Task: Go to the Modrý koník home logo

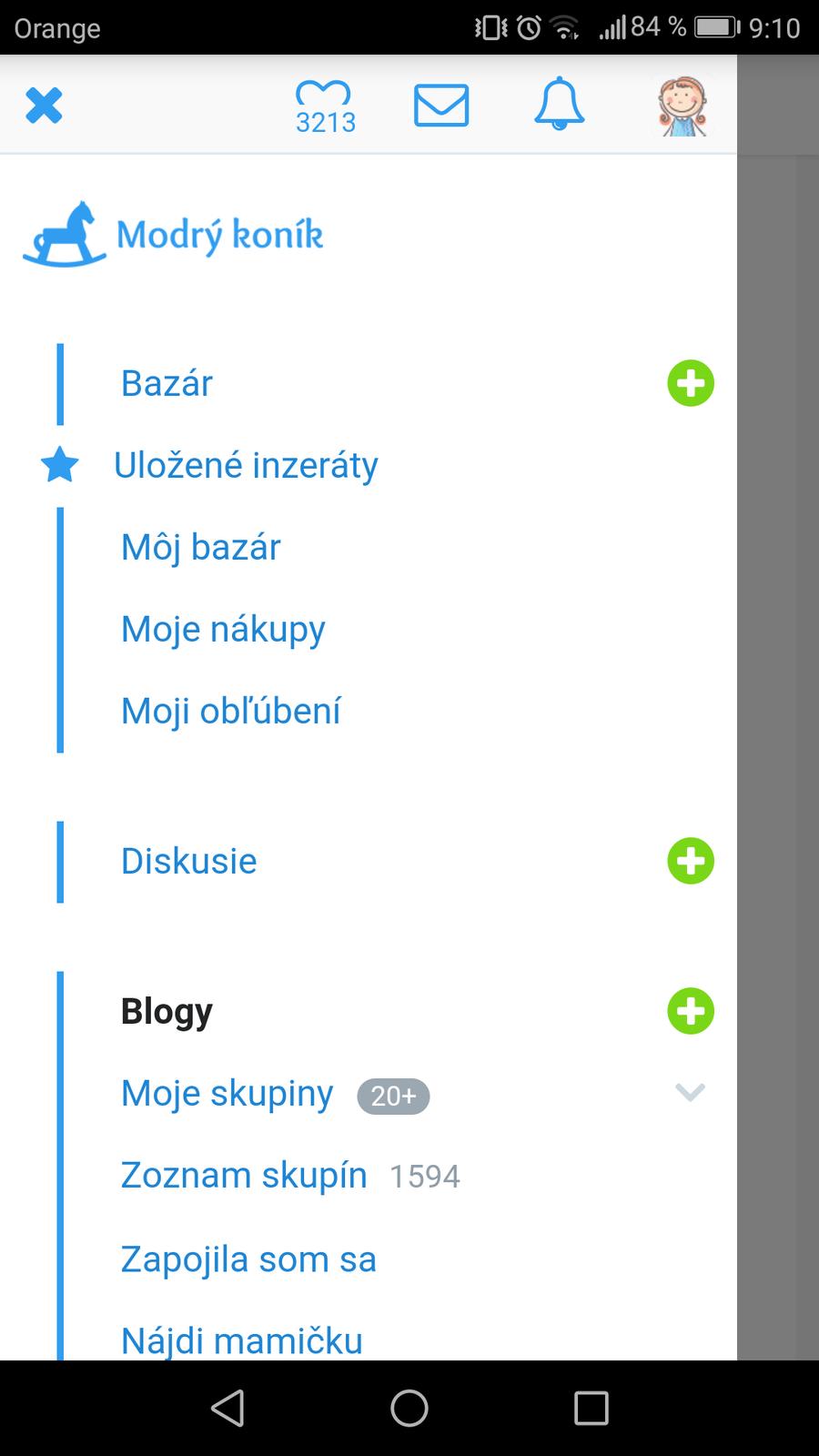Action: click(x=173, y=234)
